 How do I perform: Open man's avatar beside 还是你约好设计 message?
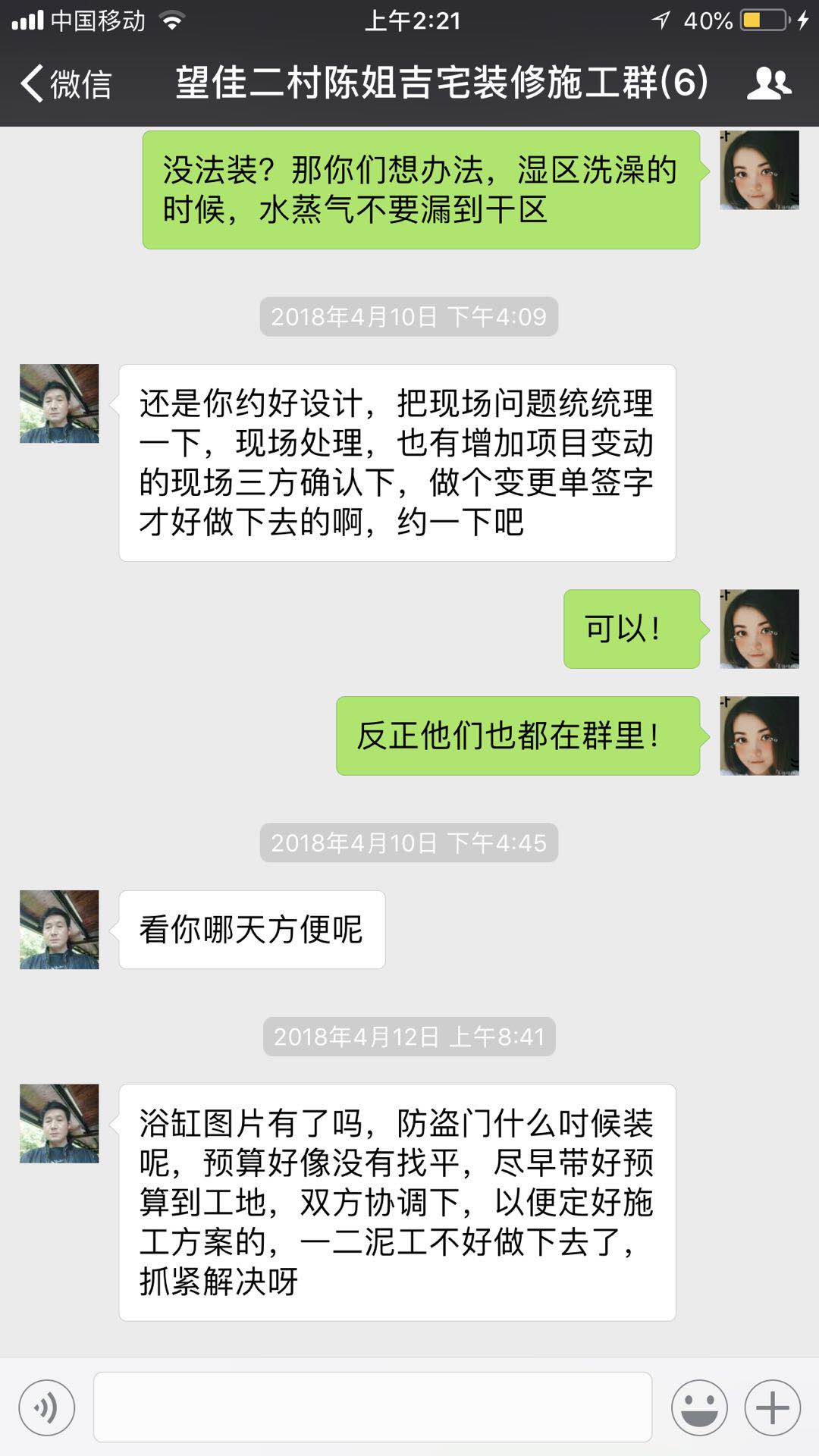pyautogui.click(x=59, y=403)
